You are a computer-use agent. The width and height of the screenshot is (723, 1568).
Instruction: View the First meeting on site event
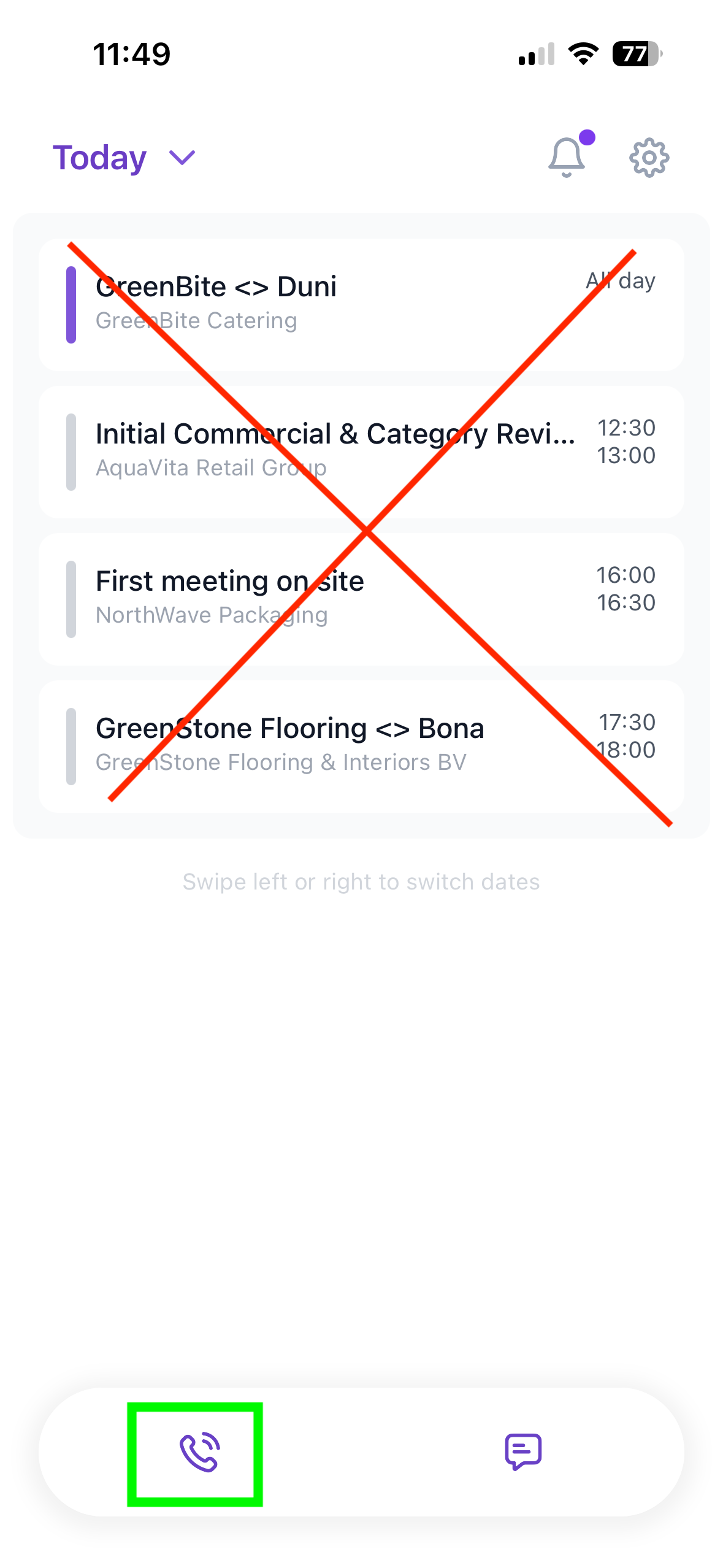[x=361, y=599]
